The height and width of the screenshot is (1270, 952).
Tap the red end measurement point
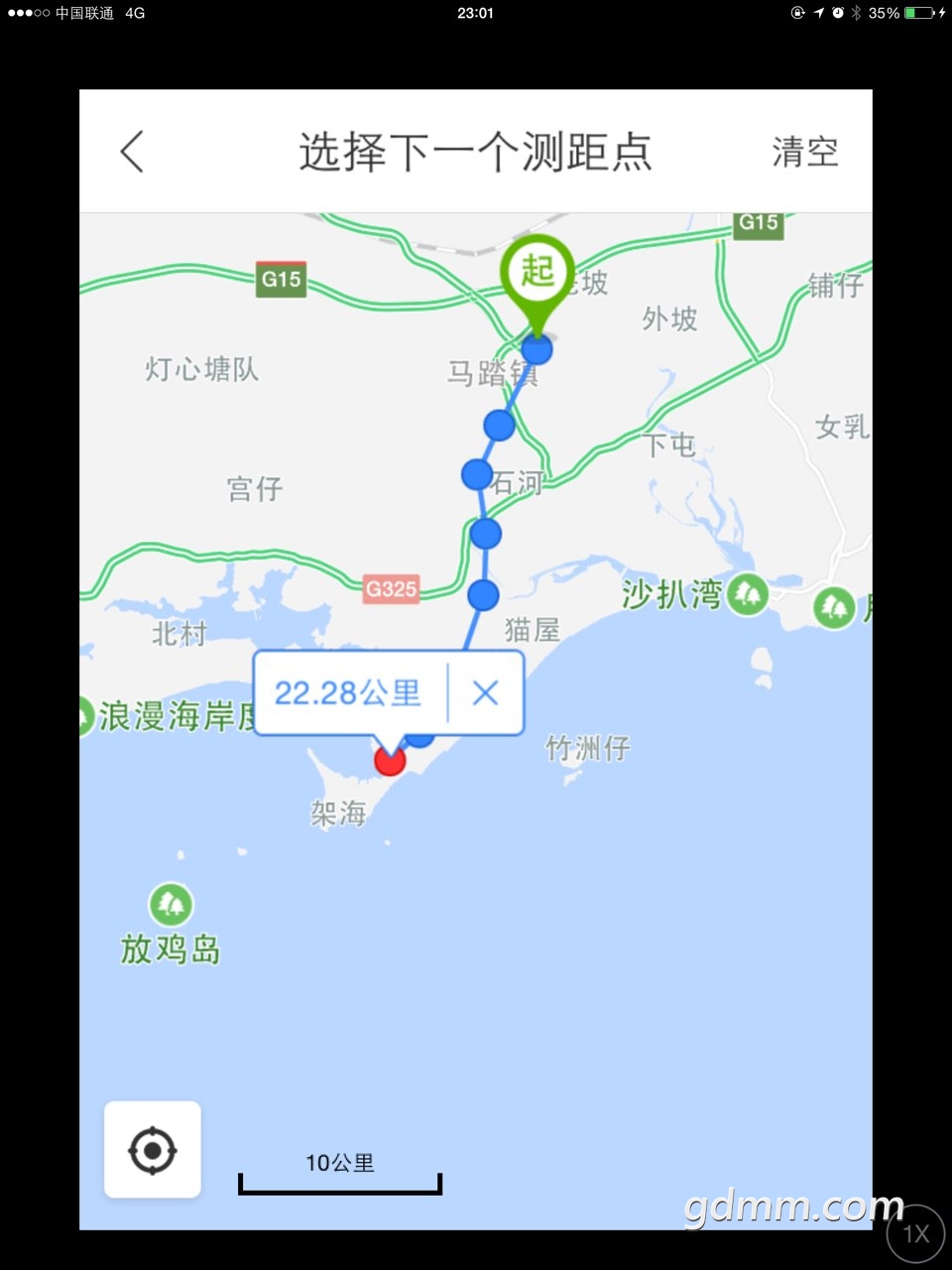pos(390,761)
